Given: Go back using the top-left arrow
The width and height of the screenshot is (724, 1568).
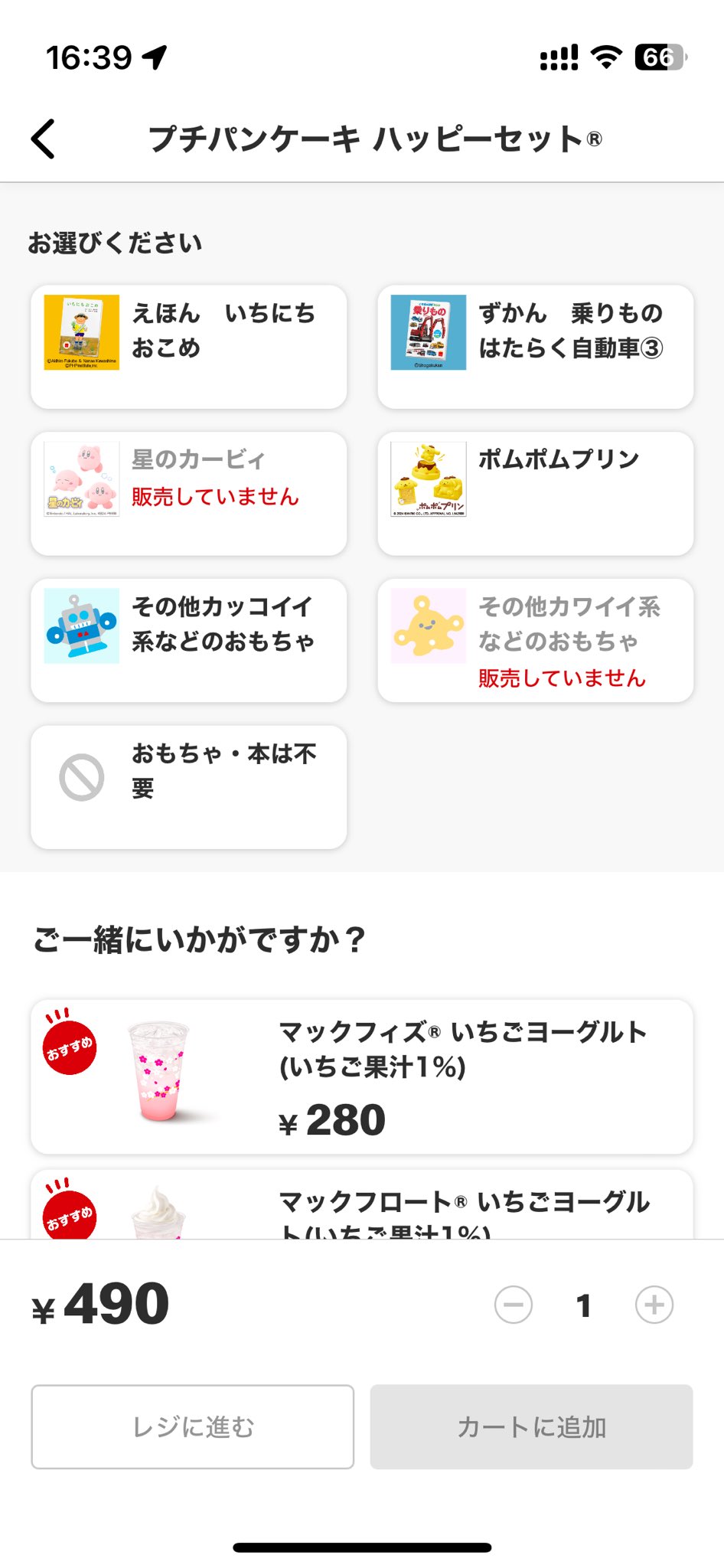Looking at the screenshot, I should tap(44, 139).
